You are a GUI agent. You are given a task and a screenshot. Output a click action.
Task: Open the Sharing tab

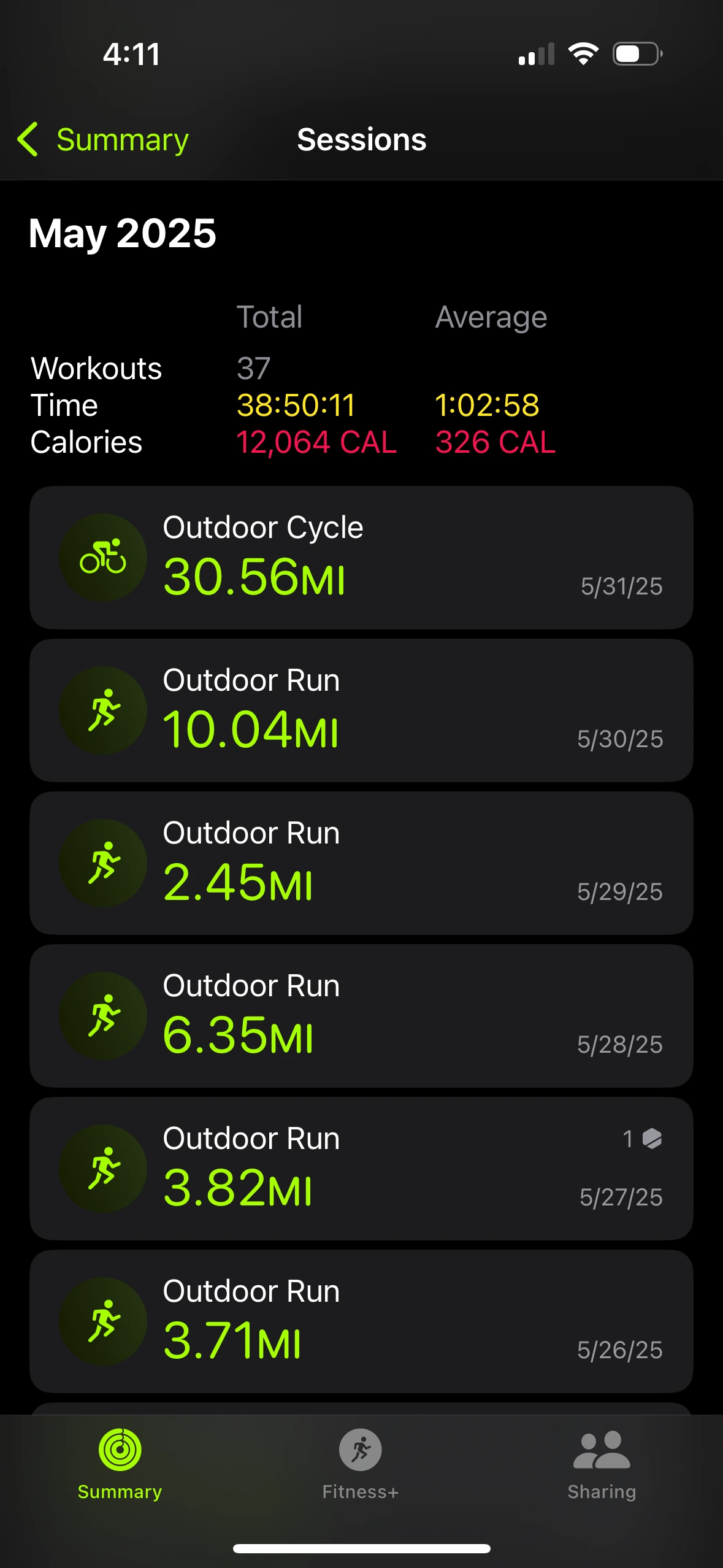(602, 1464)
